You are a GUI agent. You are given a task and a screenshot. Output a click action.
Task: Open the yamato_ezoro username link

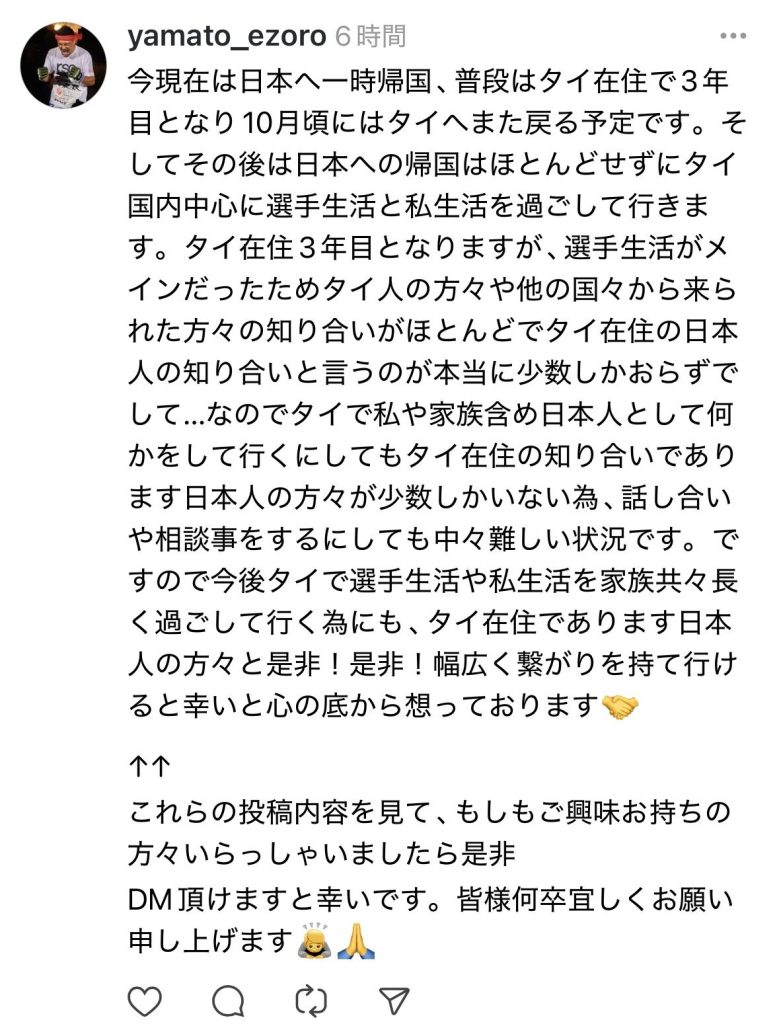click(227, 37)
